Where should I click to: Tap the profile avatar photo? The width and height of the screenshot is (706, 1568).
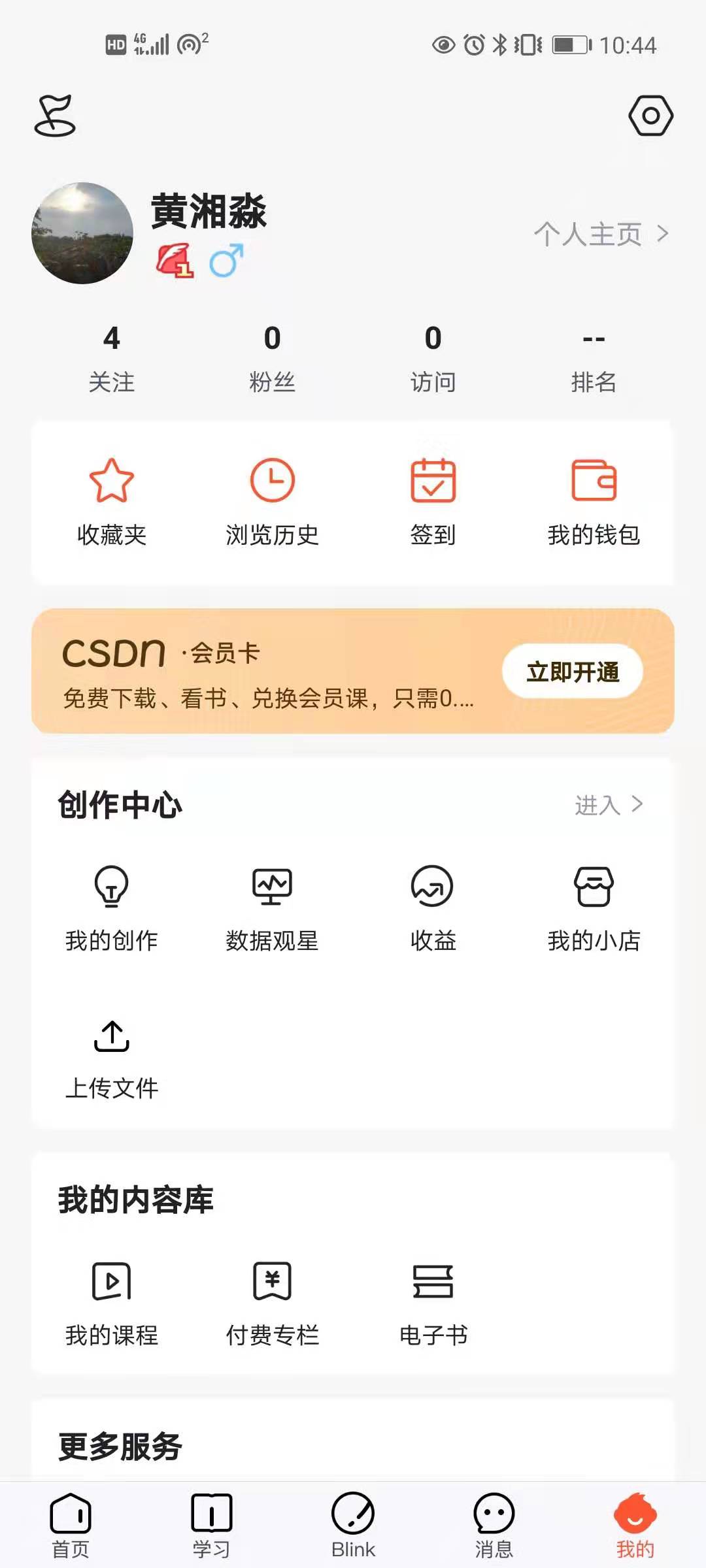82,233
